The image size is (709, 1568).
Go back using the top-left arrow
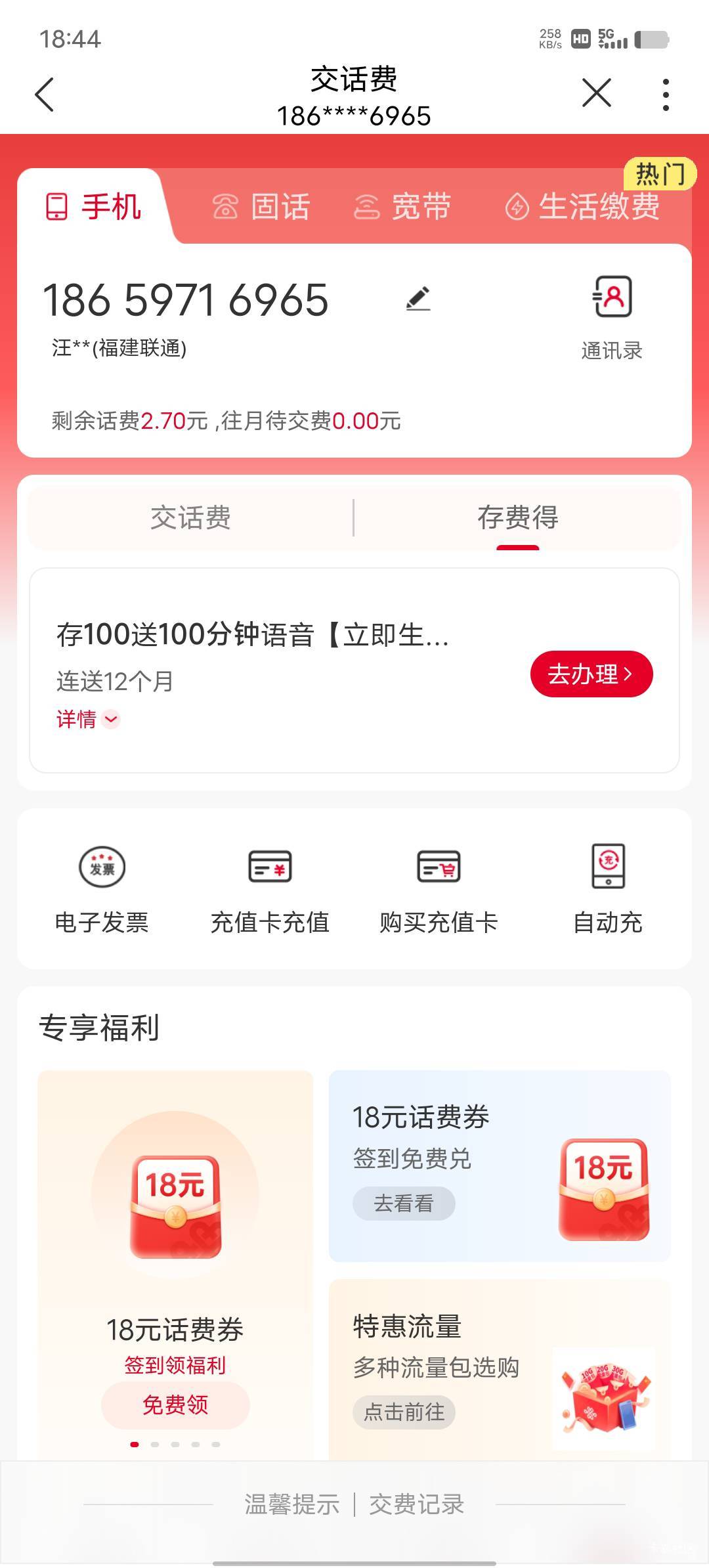point(44,95)
